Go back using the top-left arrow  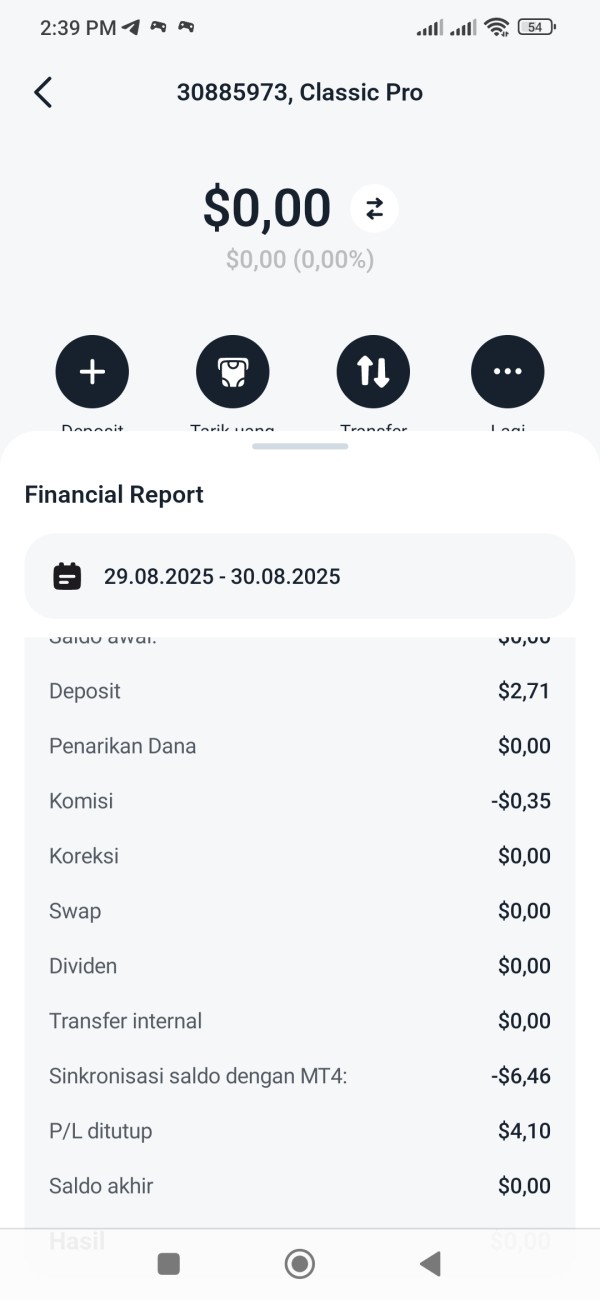click(x=42, y=93)
